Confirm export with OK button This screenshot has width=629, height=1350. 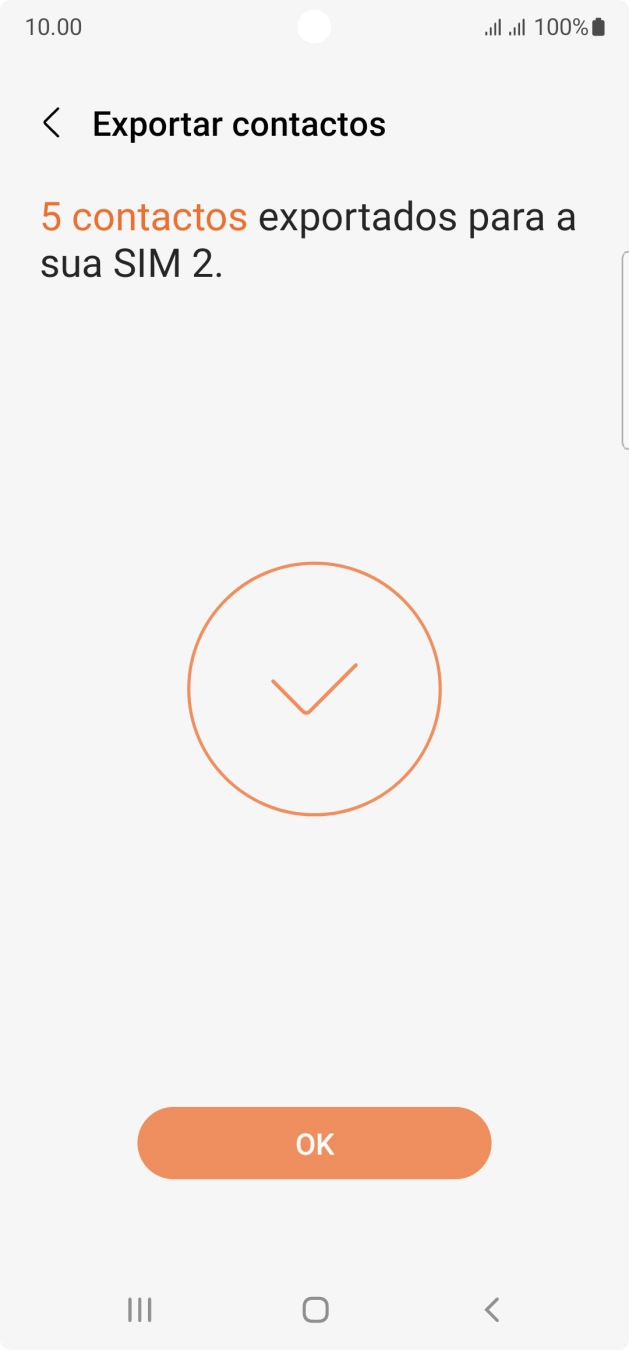[x=314, y=1143]
